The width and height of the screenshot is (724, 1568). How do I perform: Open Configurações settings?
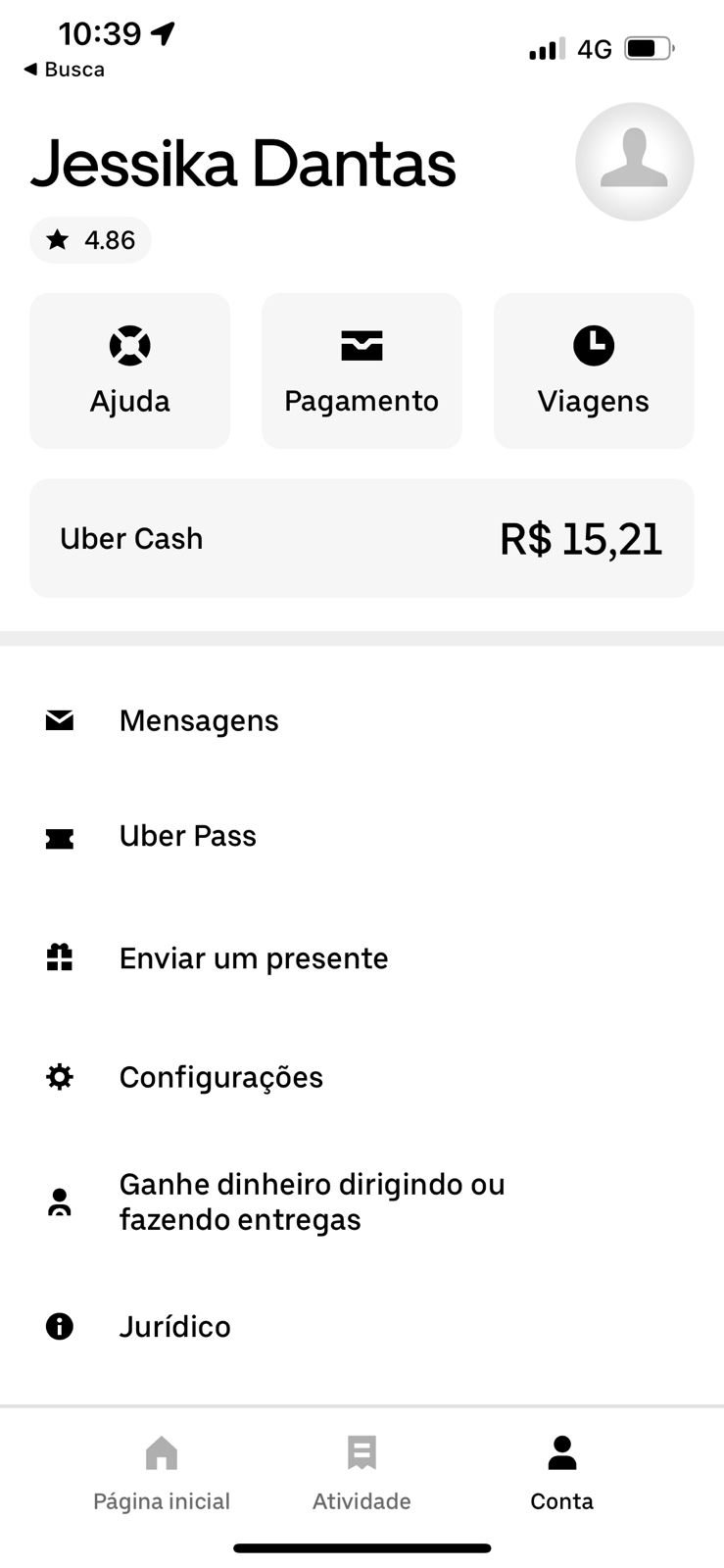point(362,1077)
